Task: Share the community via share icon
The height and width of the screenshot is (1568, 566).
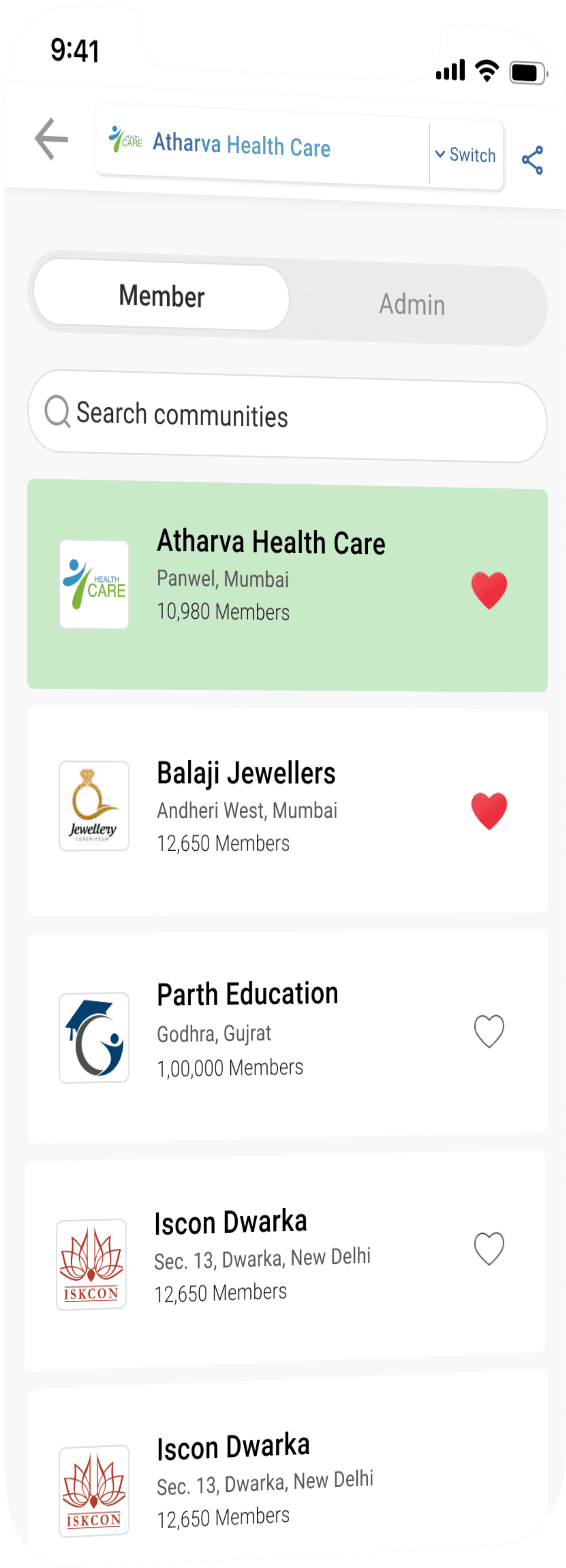Action: click(x=532, y=160)
